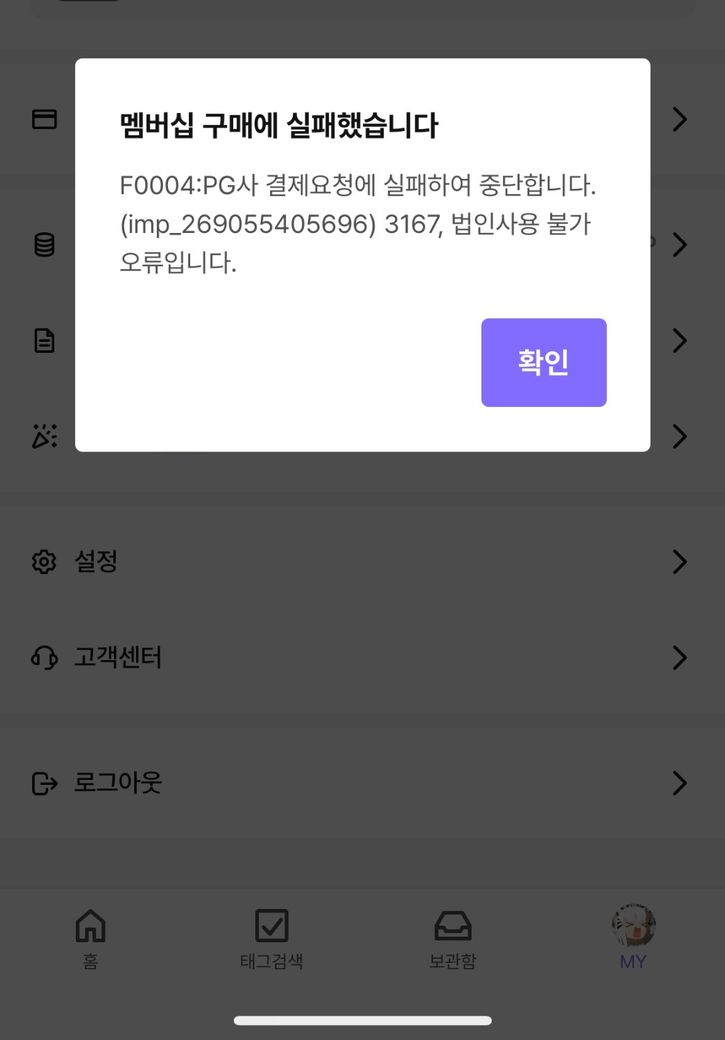The width and height of the screenshot is (725, 1040).
Task: Go to the 홈 tab
Action: (90, 939)
